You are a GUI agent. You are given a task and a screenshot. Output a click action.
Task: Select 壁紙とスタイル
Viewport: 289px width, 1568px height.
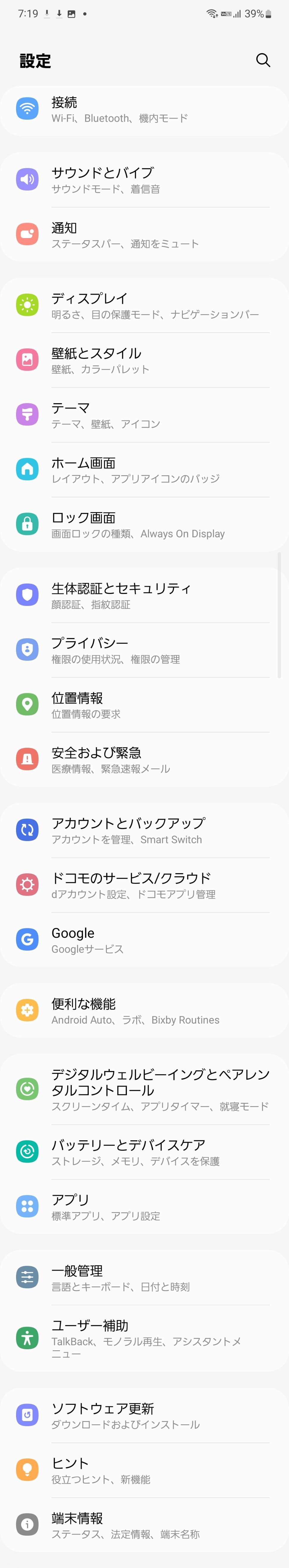pos(144,360)
